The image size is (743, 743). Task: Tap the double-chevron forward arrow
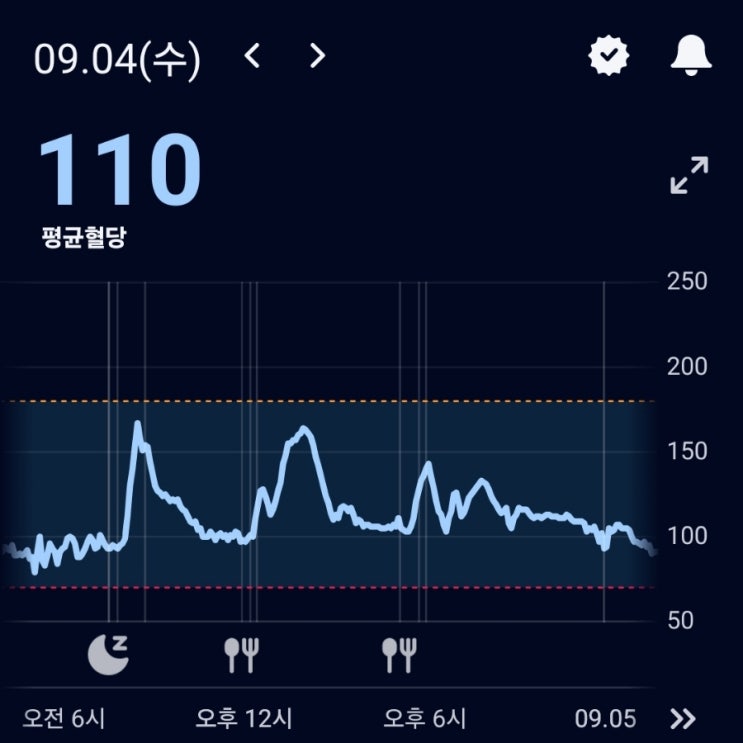pos(683,718)
